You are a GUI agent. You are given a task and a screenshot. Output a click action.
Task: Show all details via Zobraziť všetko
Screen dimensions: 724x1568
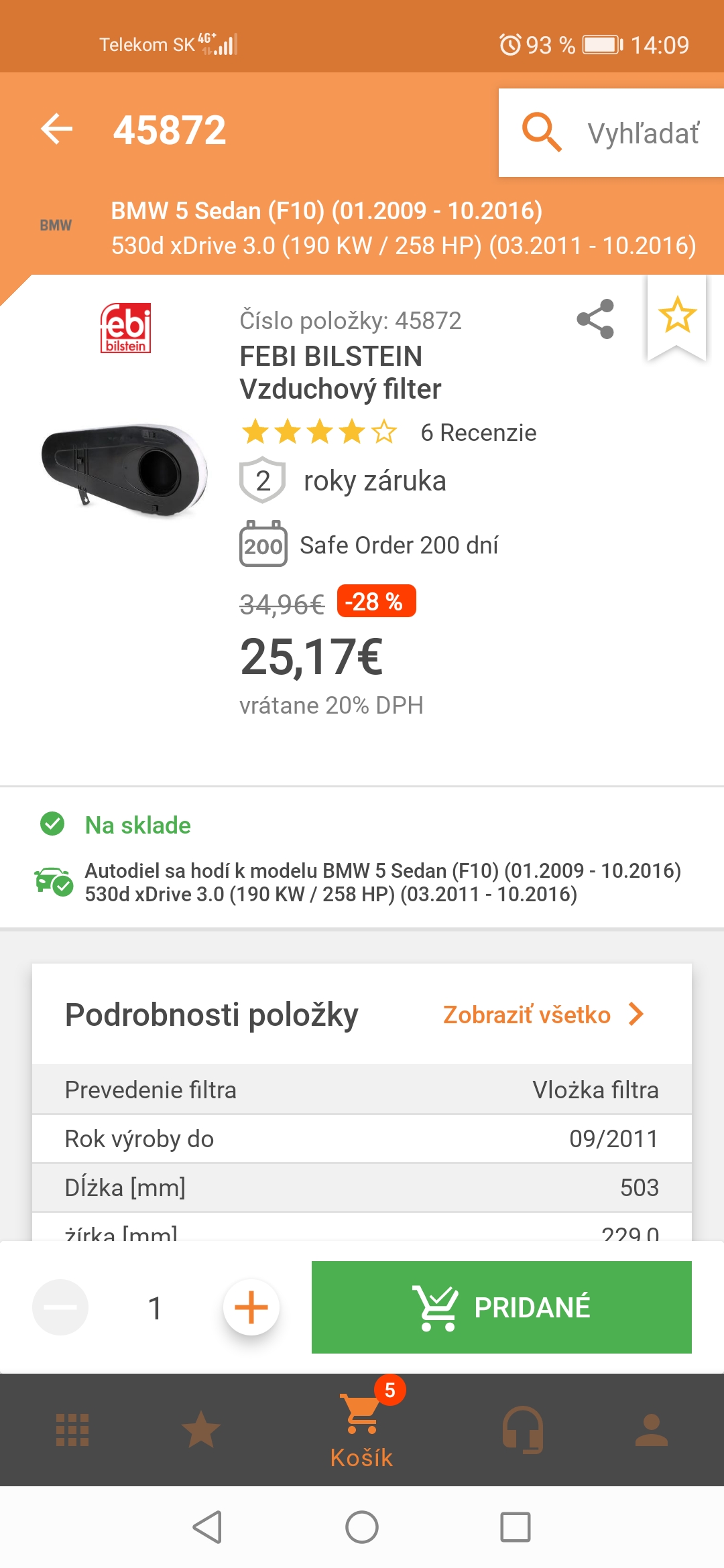(x=543, y=1015)
